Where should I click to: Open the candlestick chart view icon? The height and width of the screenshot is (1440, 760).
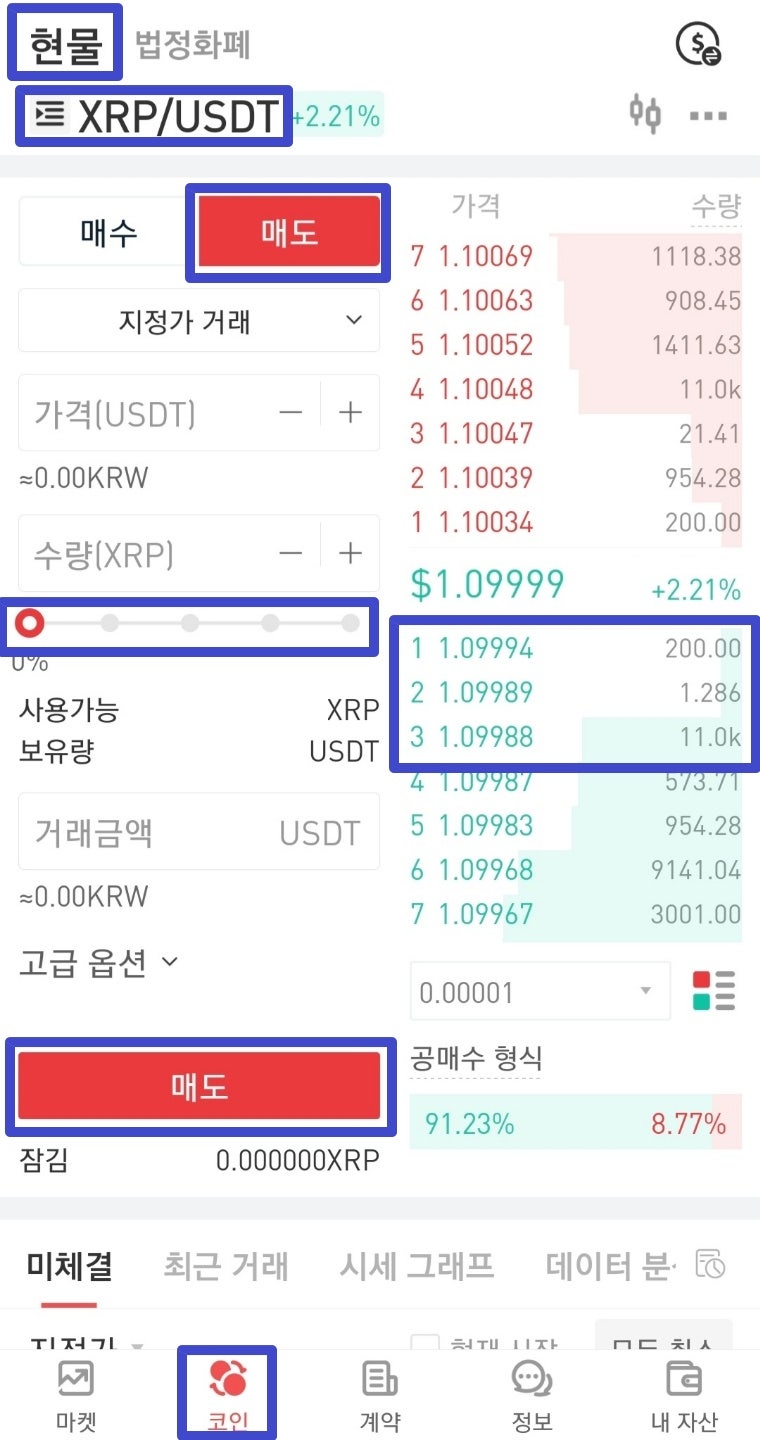[x=647, y=115]
